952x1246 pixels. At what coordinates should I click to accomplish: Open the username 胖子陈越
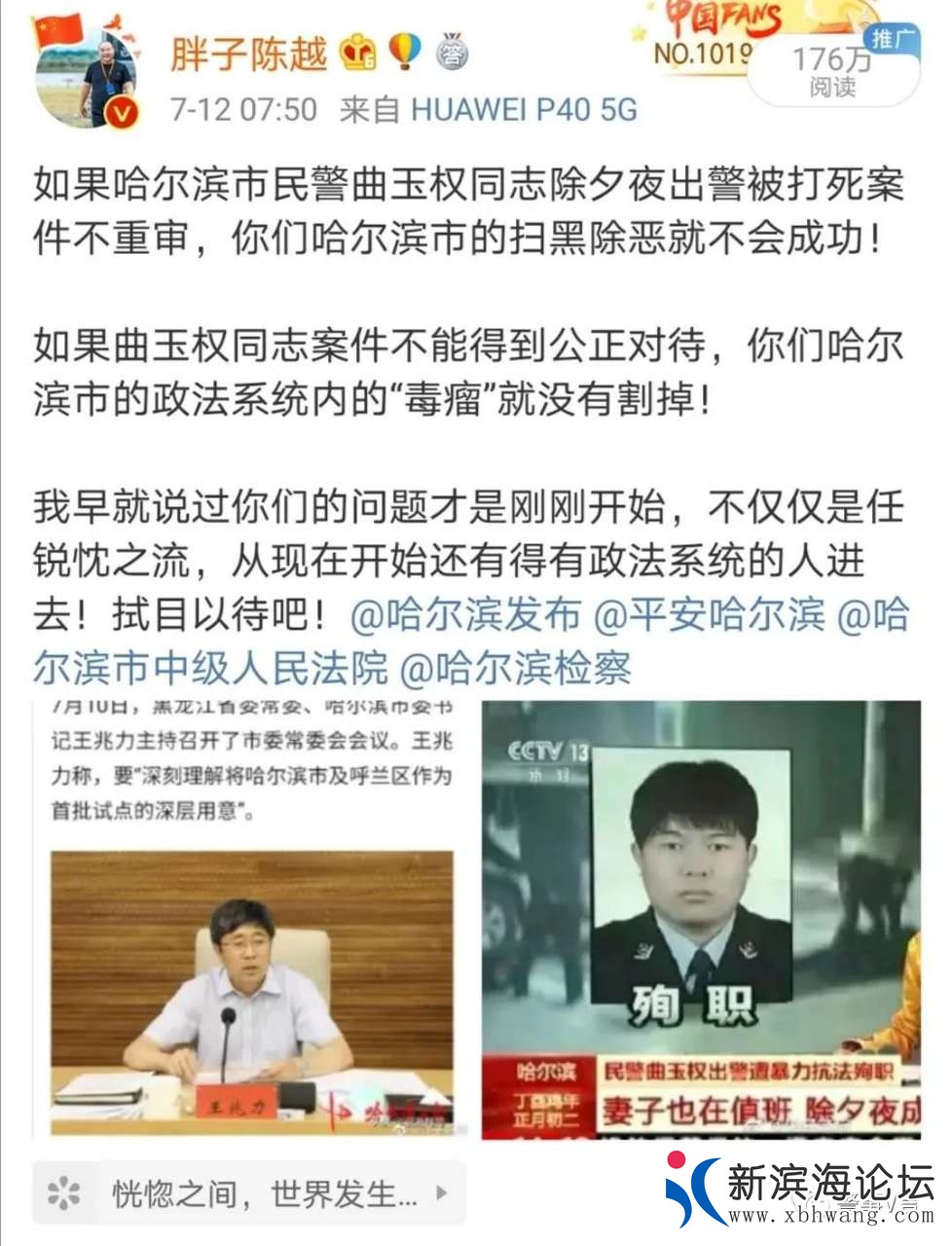tap(249, 54)
